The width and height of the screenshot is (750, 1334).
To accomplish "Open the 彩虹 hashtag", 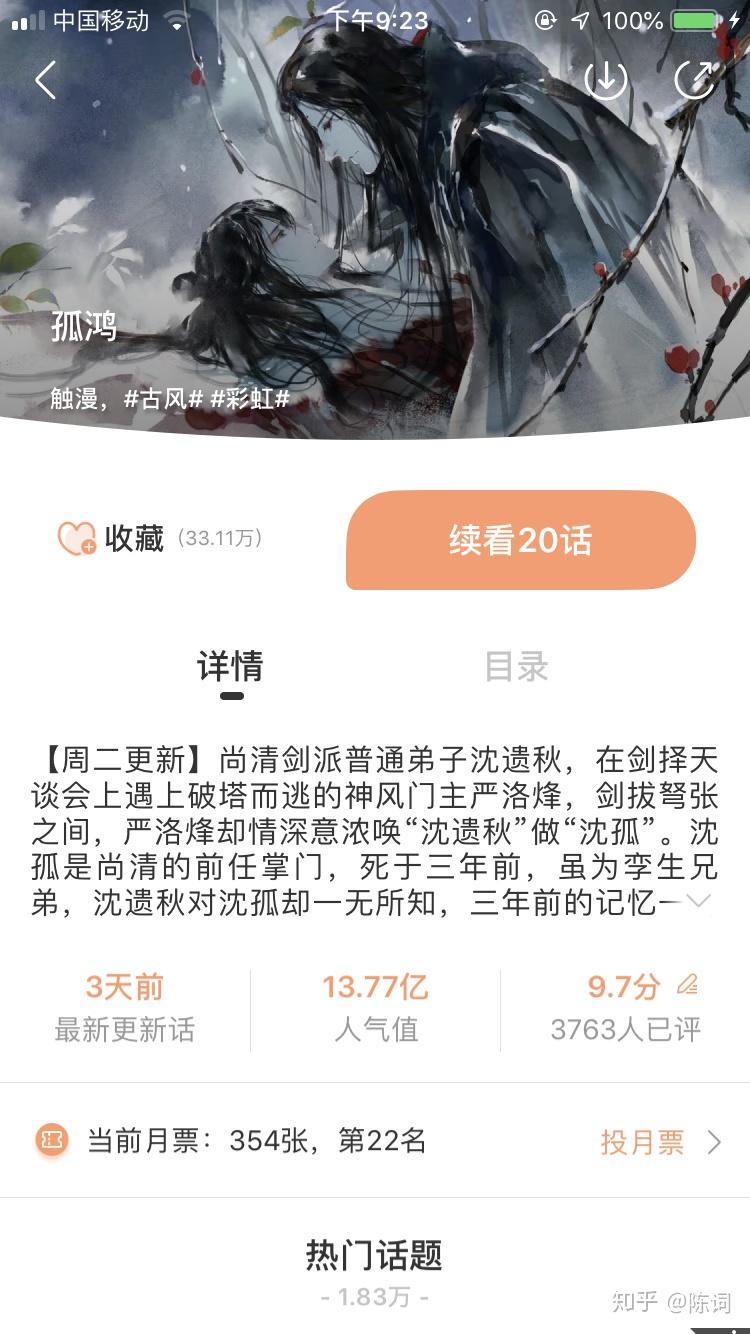I will [x=250, y=399].
